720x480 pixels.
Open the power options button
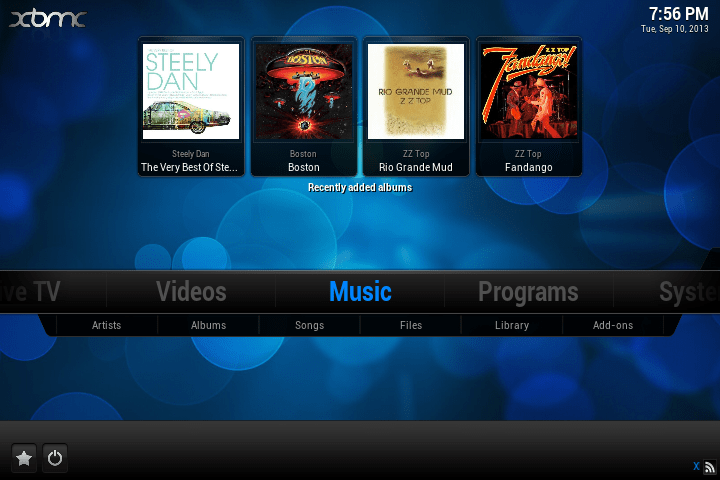click(x=55, y=458)
